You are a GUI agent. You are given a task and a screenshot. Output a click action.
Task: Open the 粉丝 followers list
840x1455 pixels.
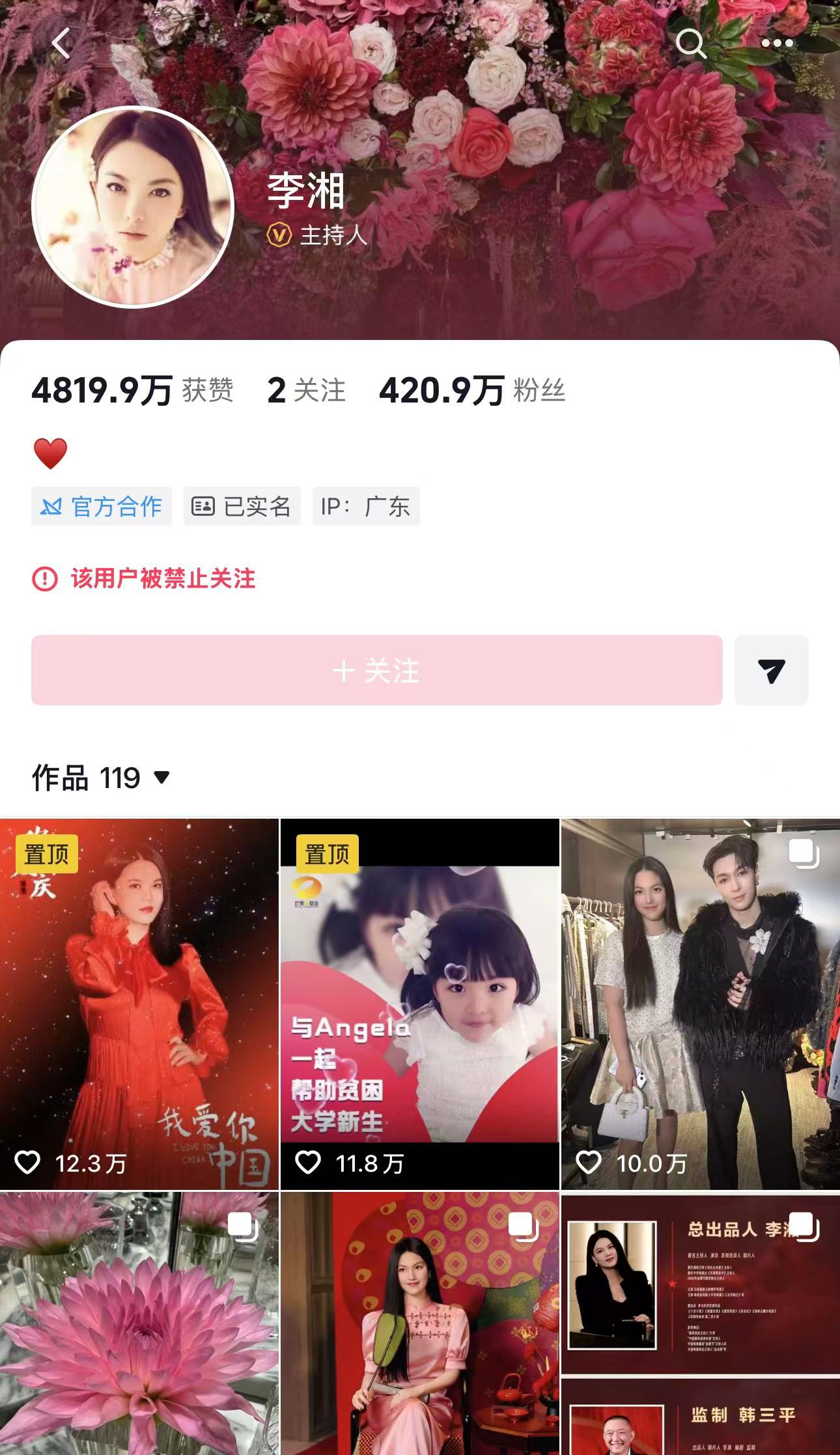coord(472,391)
